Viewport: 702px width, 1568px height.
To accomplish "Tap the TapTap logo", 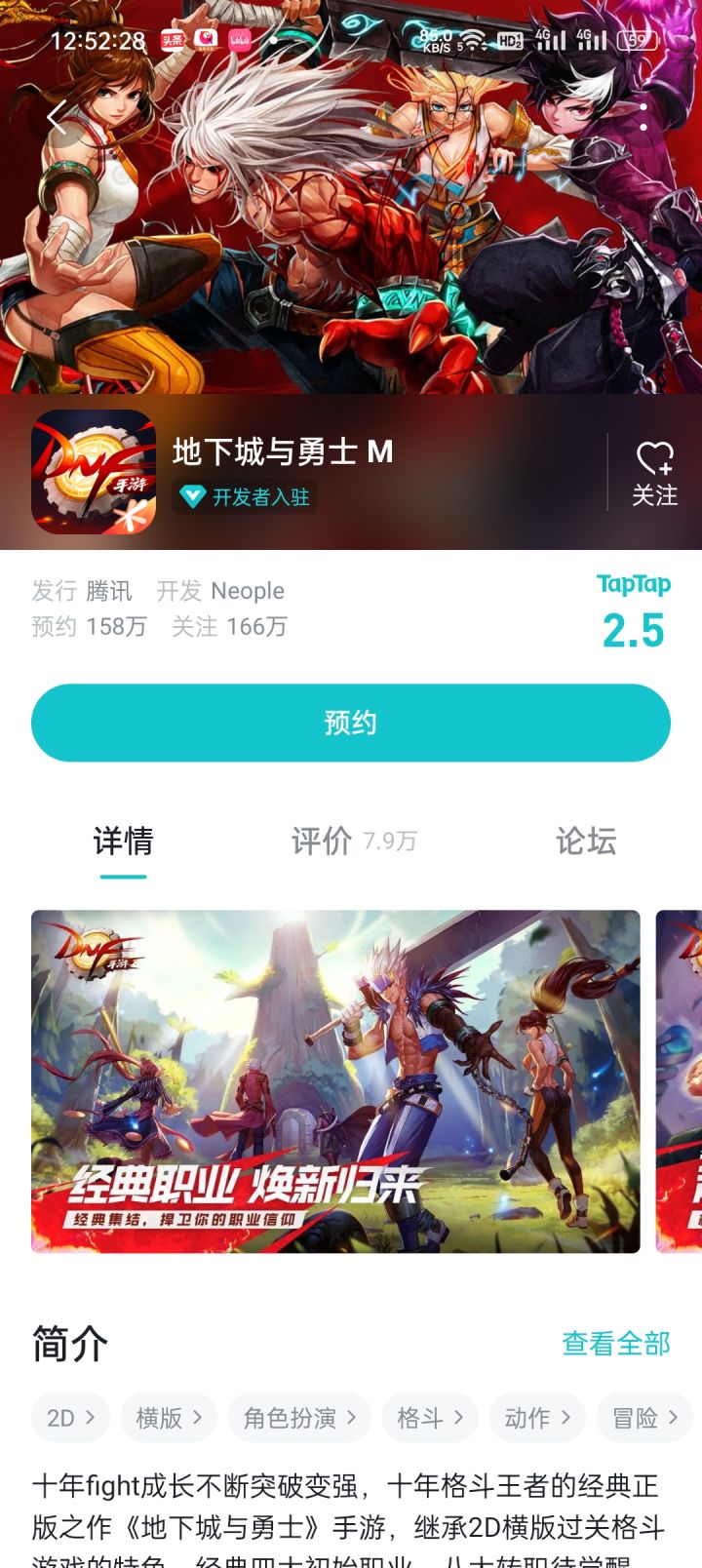I will point(632,584).
